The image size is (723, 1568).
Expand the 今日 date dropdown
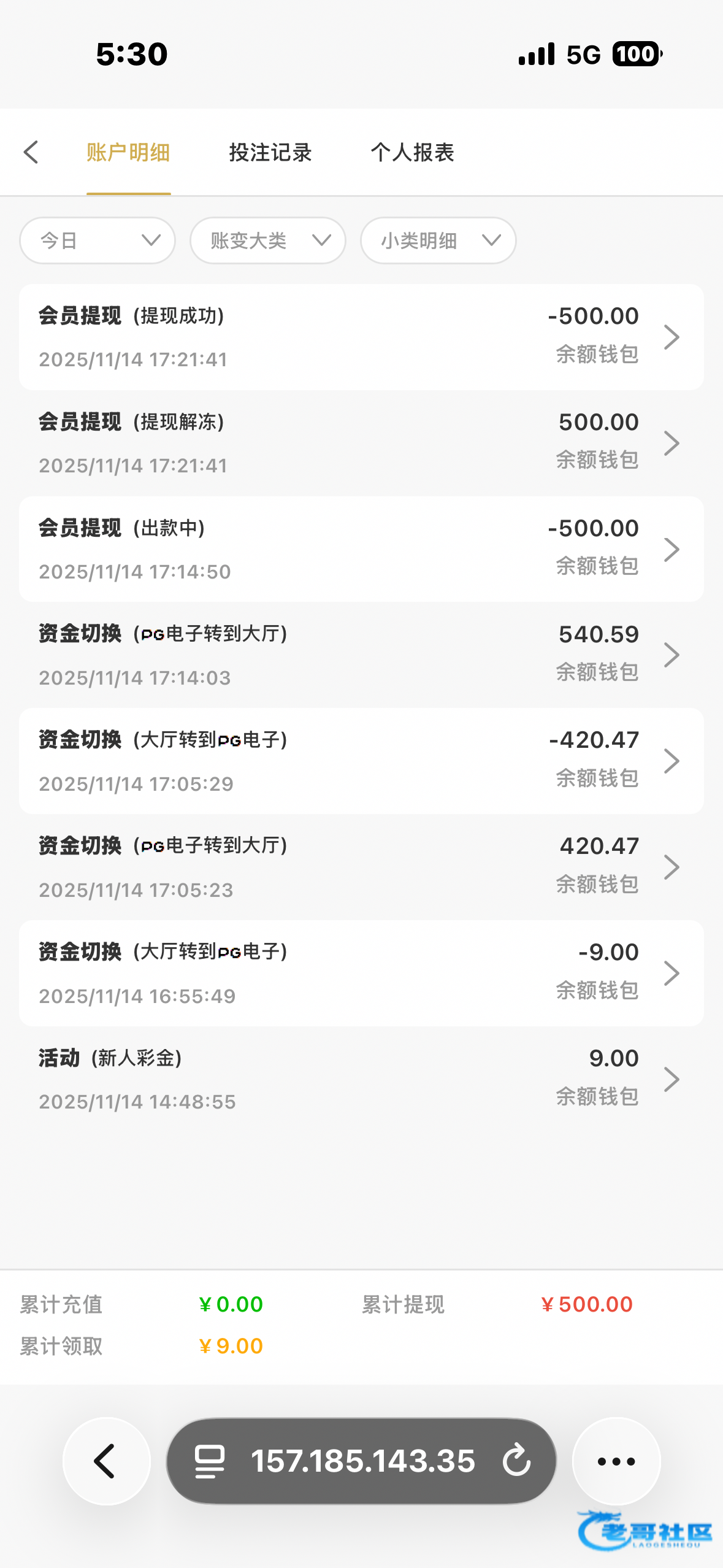pos(98,240)
